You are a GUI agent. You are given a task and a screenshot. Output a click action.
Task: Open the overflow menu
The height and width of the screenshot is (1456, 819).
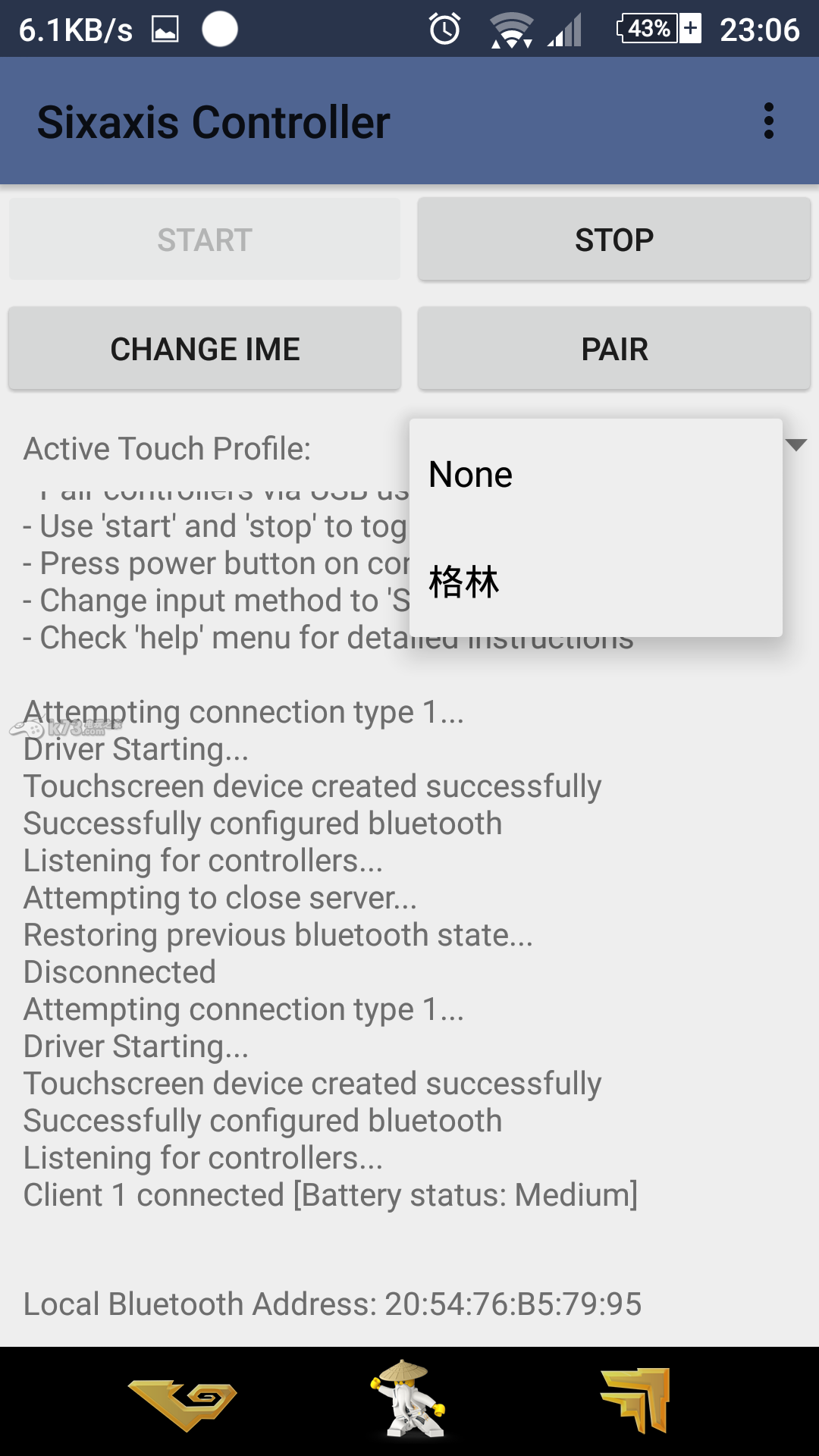pos(768,121)
